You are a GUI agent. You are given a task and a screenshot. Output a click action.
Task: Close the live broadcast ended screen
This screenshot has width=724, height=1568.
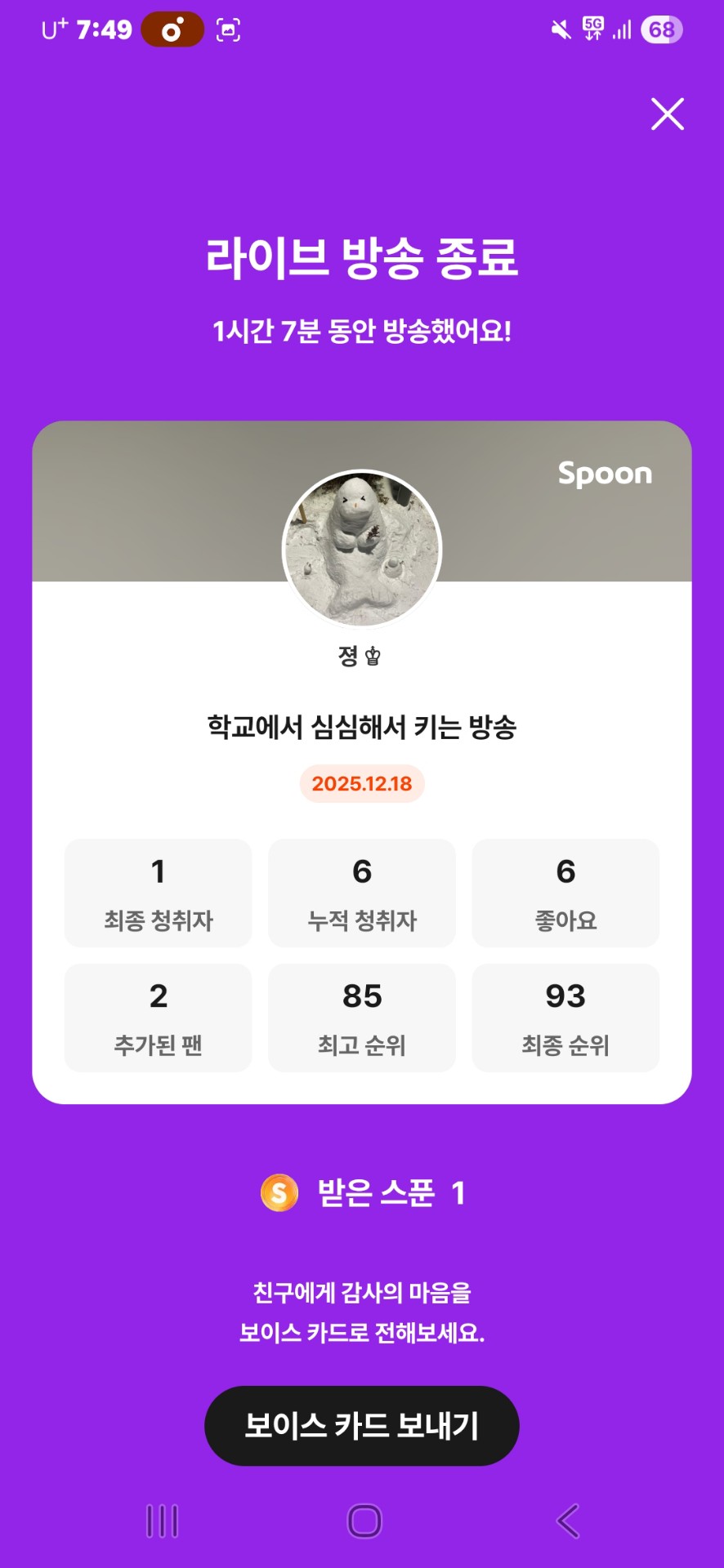click(x=667, y=114)
